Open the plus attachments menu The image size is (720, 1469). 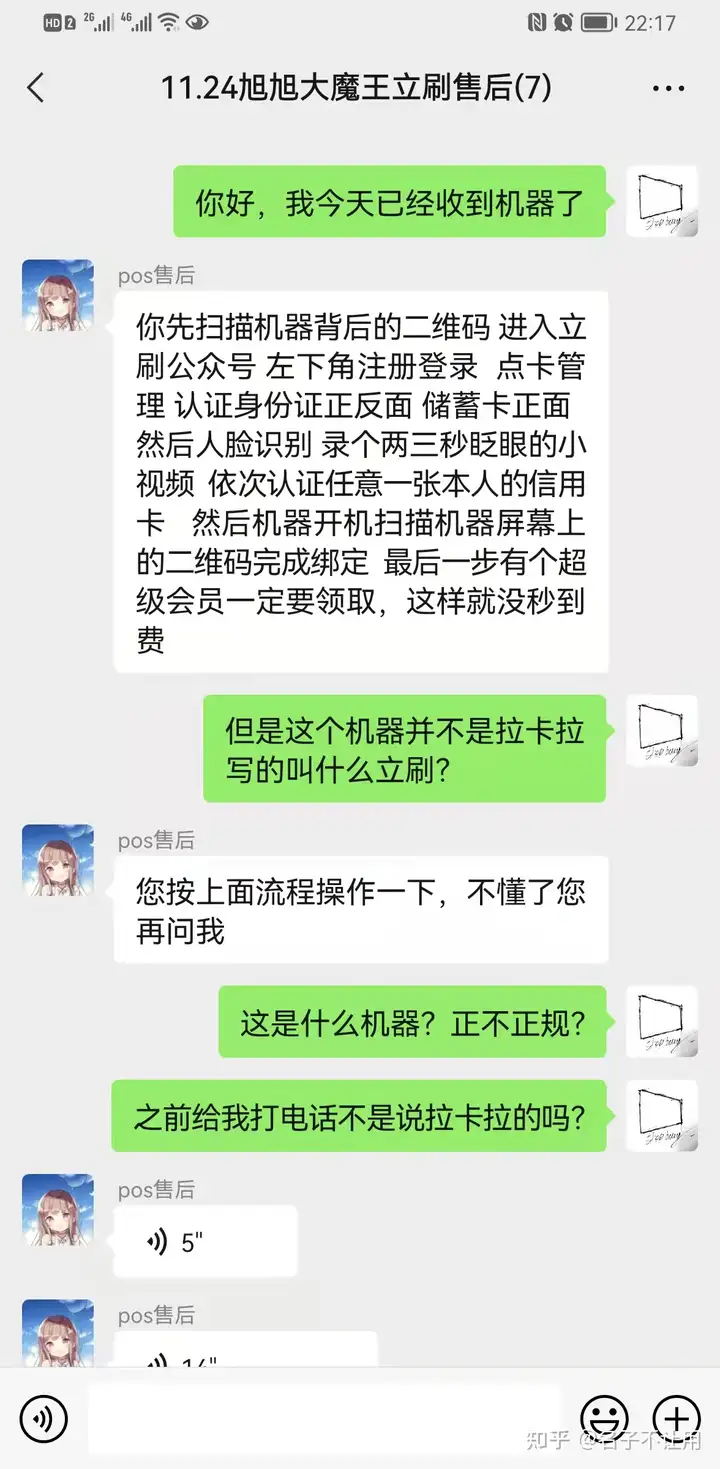pos(676,1418)
